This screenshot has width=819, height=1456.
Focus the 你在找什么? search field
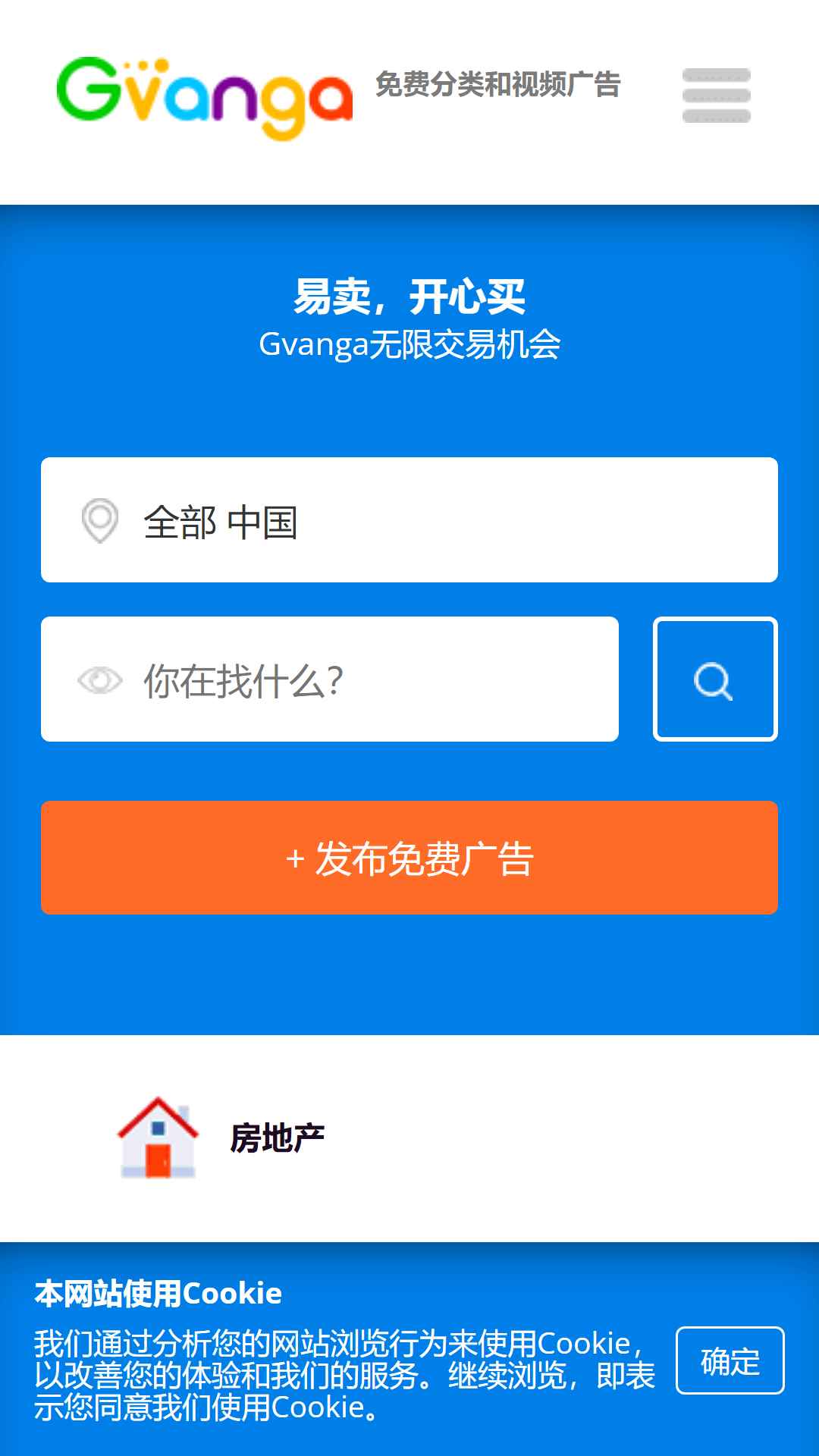pyautogui.click(x=330, y=679)
